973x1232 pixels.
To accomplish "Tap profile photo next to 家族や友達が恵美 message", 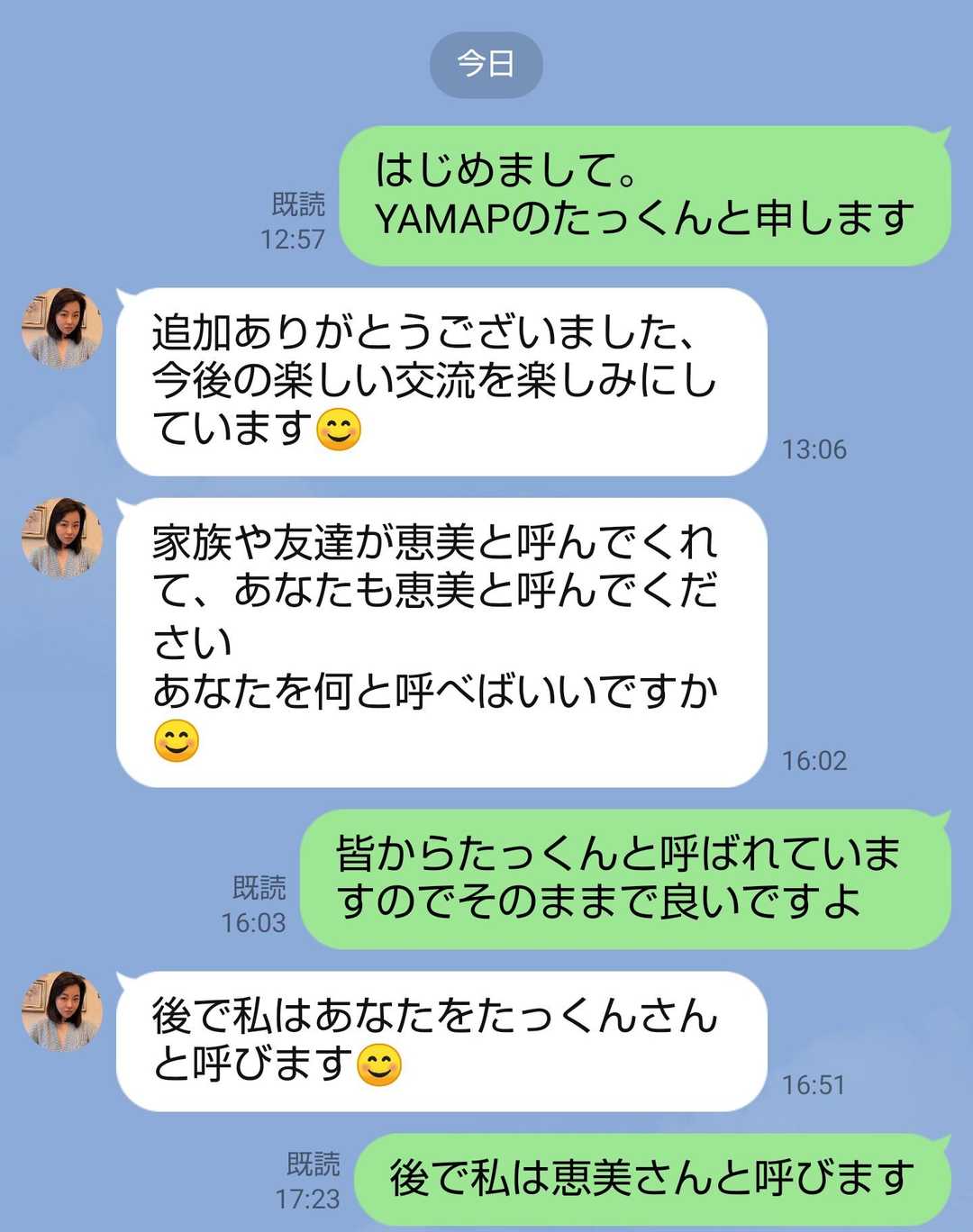I will tap(61, 538).
